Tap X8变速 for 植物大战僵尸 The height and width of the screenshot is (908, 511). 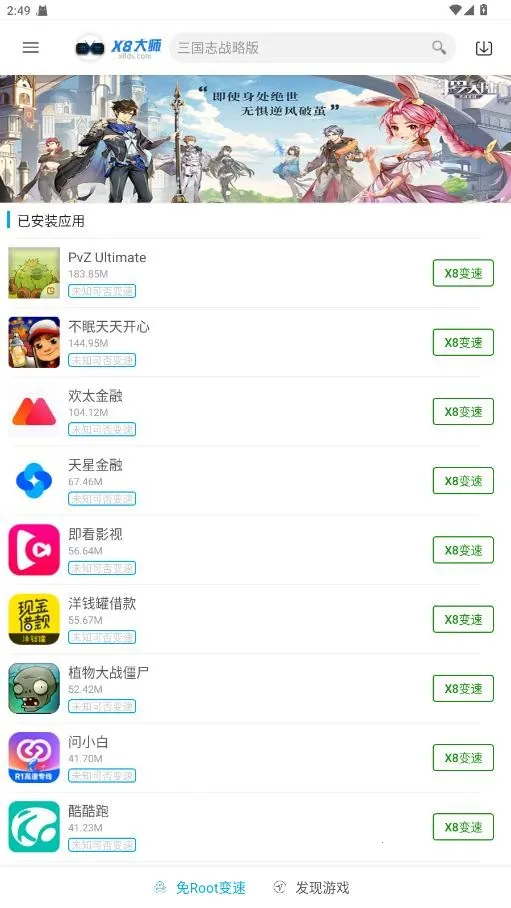tap(463, 689)
